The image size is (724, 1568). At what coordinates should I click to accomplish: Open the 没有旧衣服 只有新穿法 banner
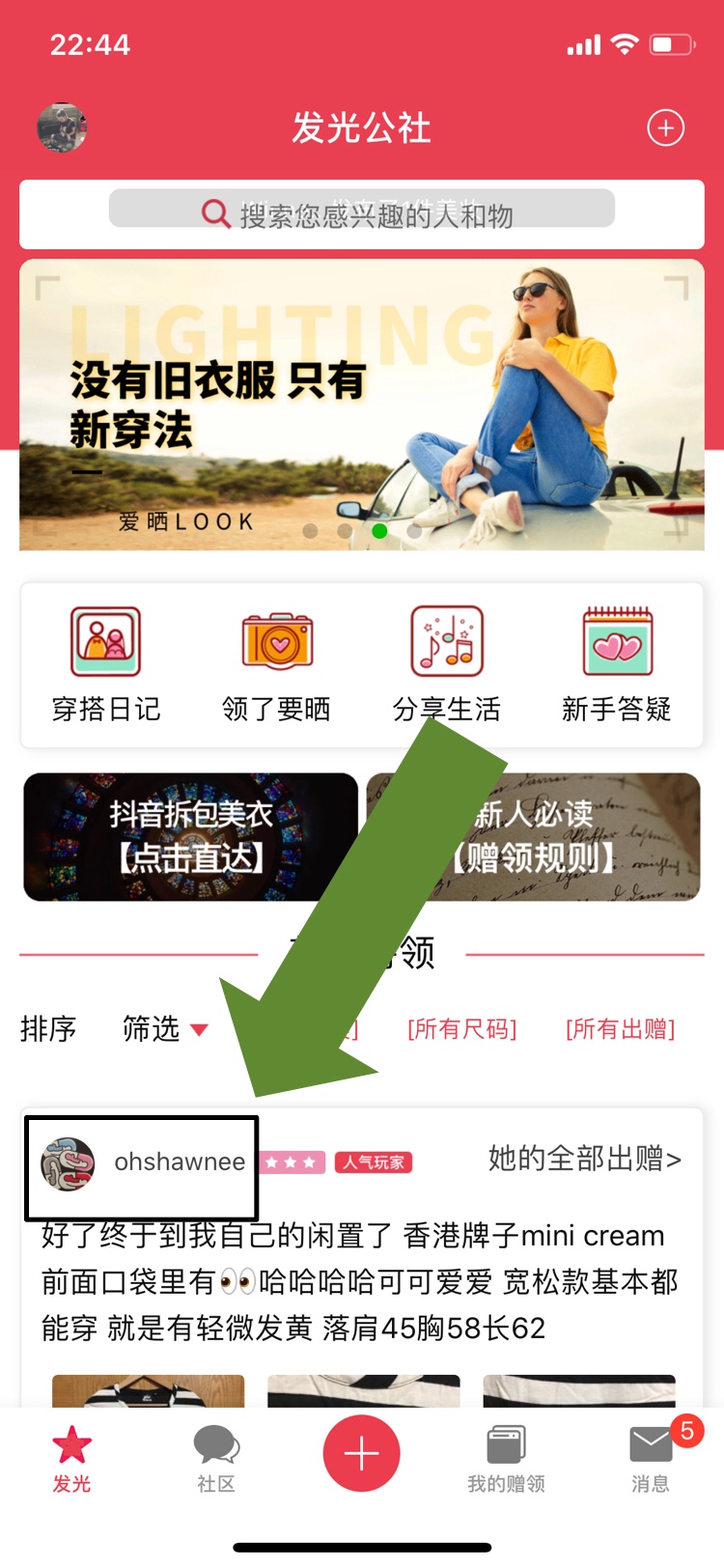pos(362,405)
